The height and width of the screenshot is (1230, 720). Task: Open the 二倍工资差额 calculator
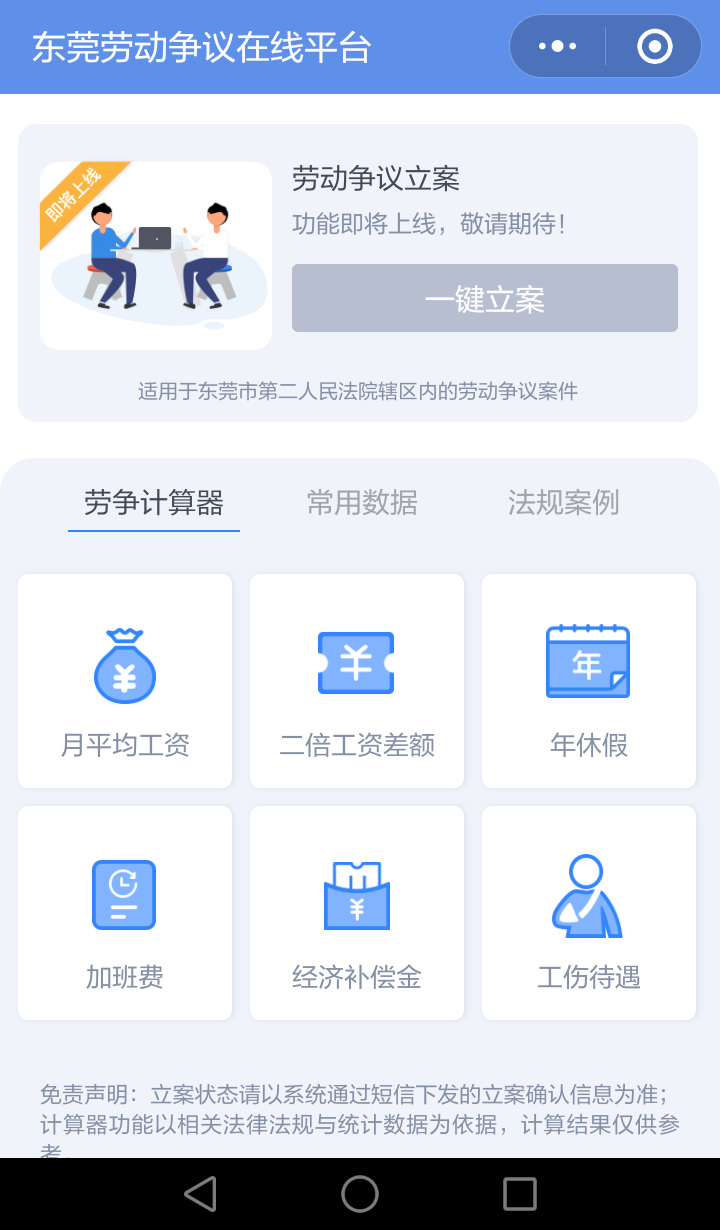click(357, 681)
